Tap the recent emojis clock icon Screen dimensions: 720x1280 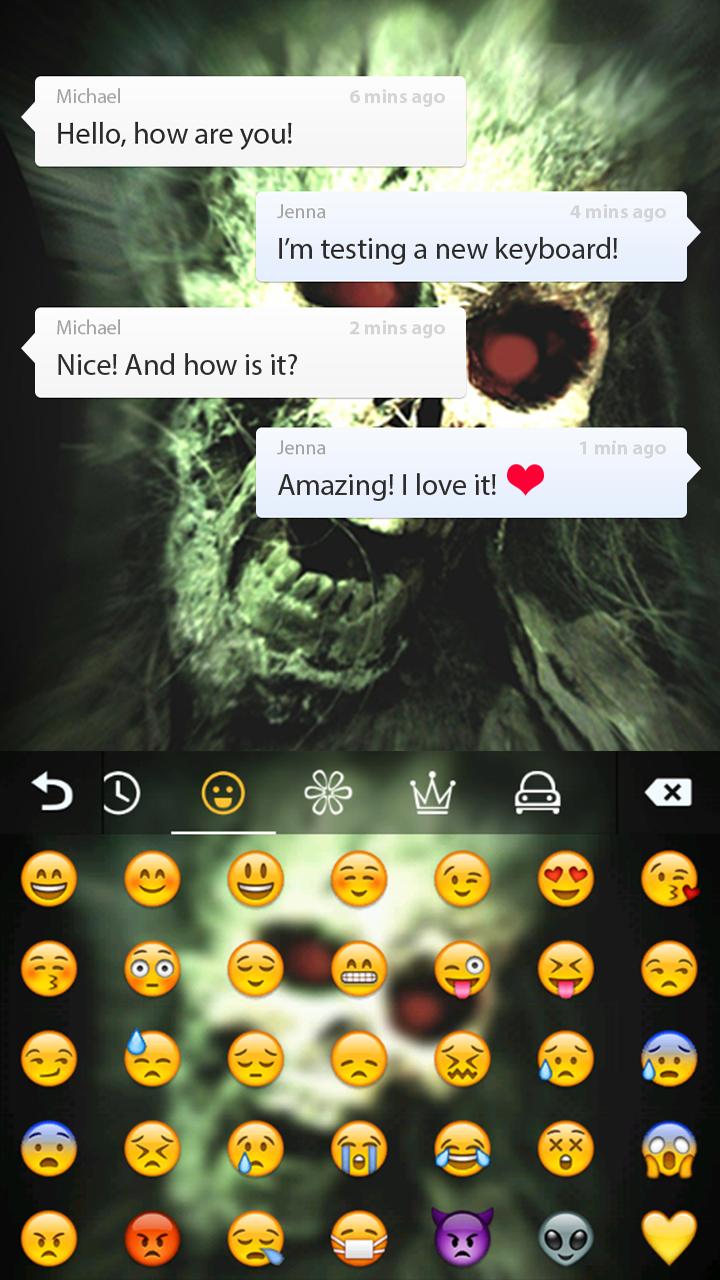122,793
